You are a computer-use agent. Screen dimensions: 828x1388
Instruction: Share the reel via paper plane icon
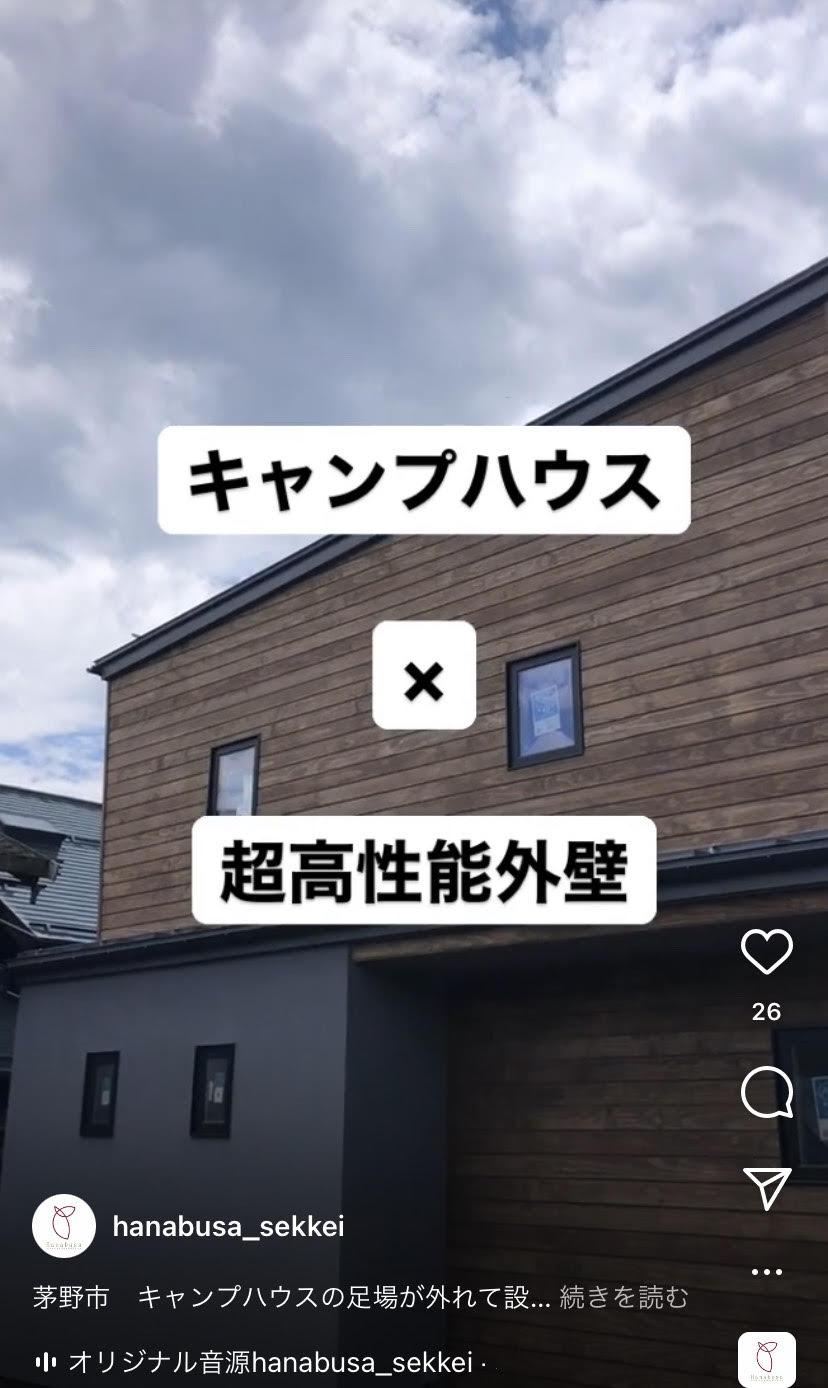point(767,1187)
